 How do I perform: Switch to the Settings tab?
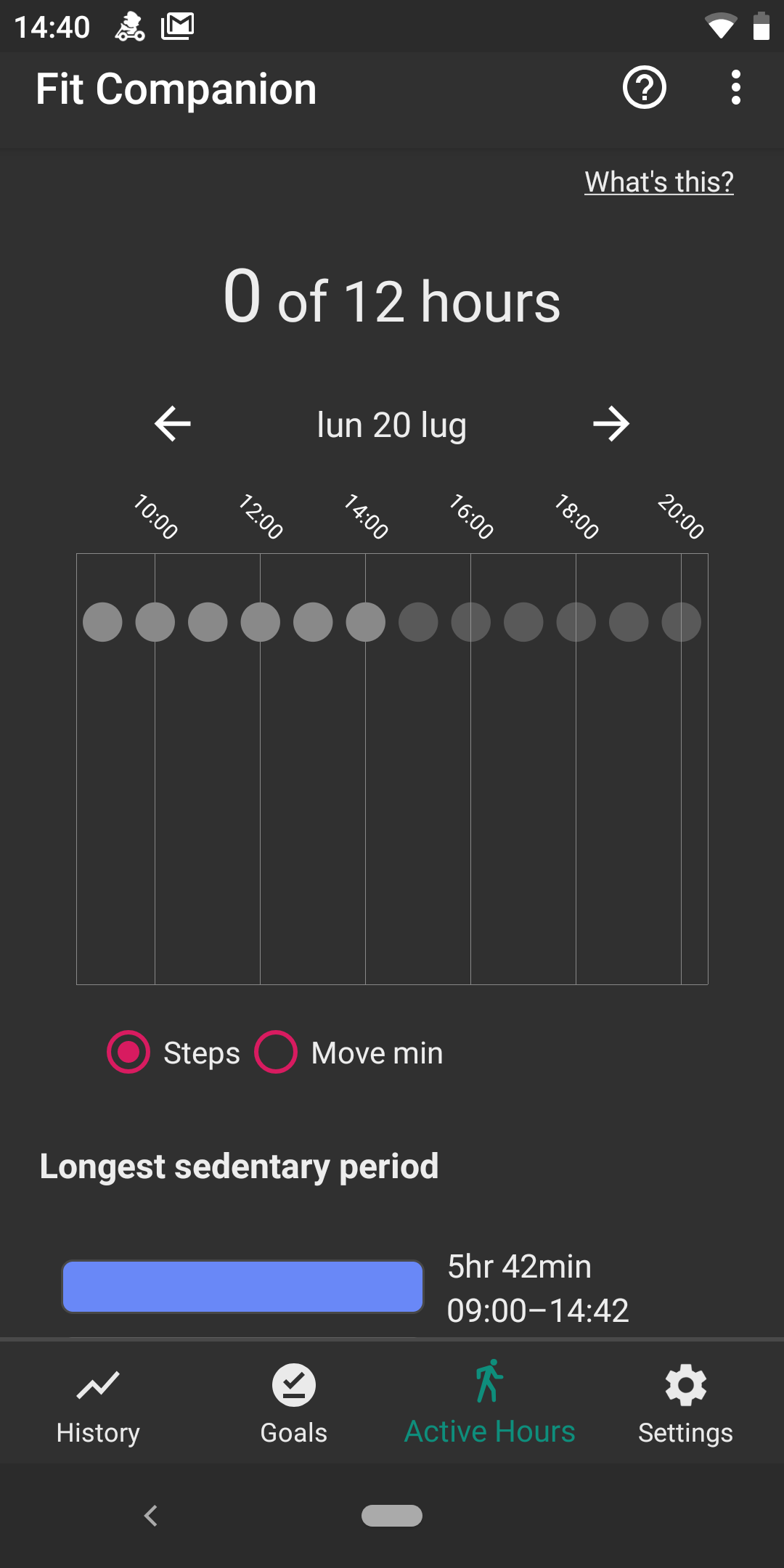[686, 1406]
